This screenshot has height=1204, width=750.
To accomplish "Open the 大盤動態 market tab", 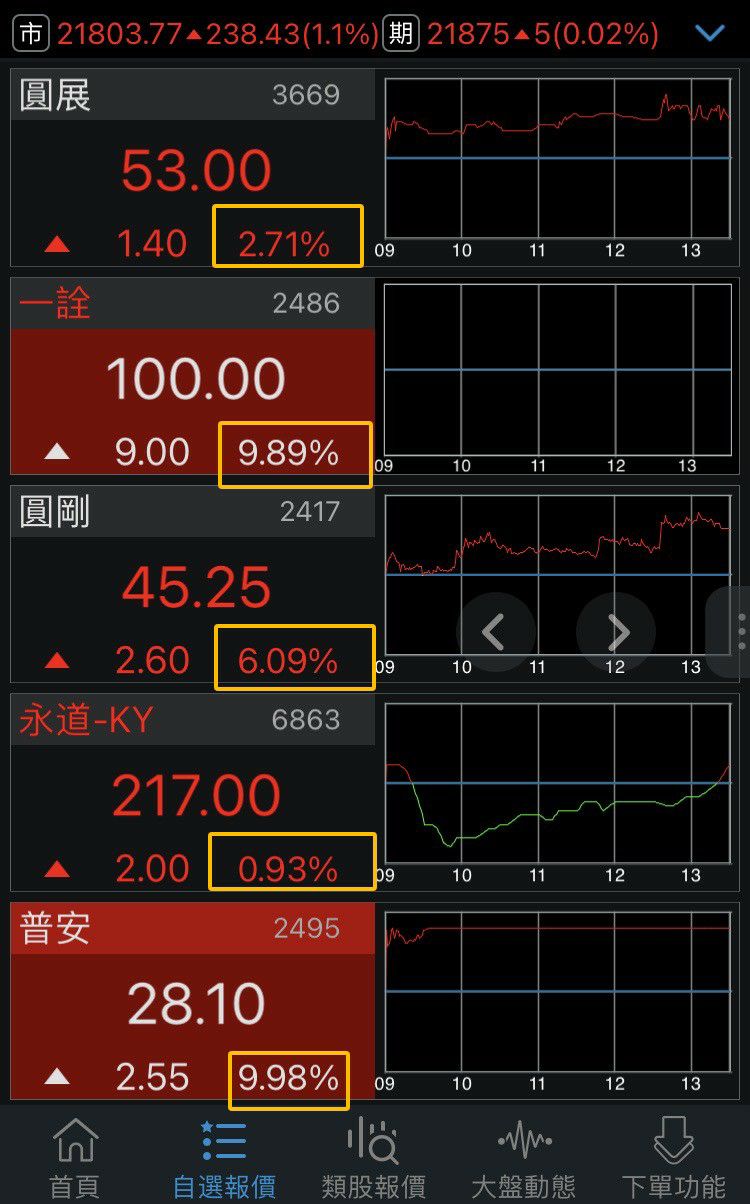I will tap(523, 1158).
